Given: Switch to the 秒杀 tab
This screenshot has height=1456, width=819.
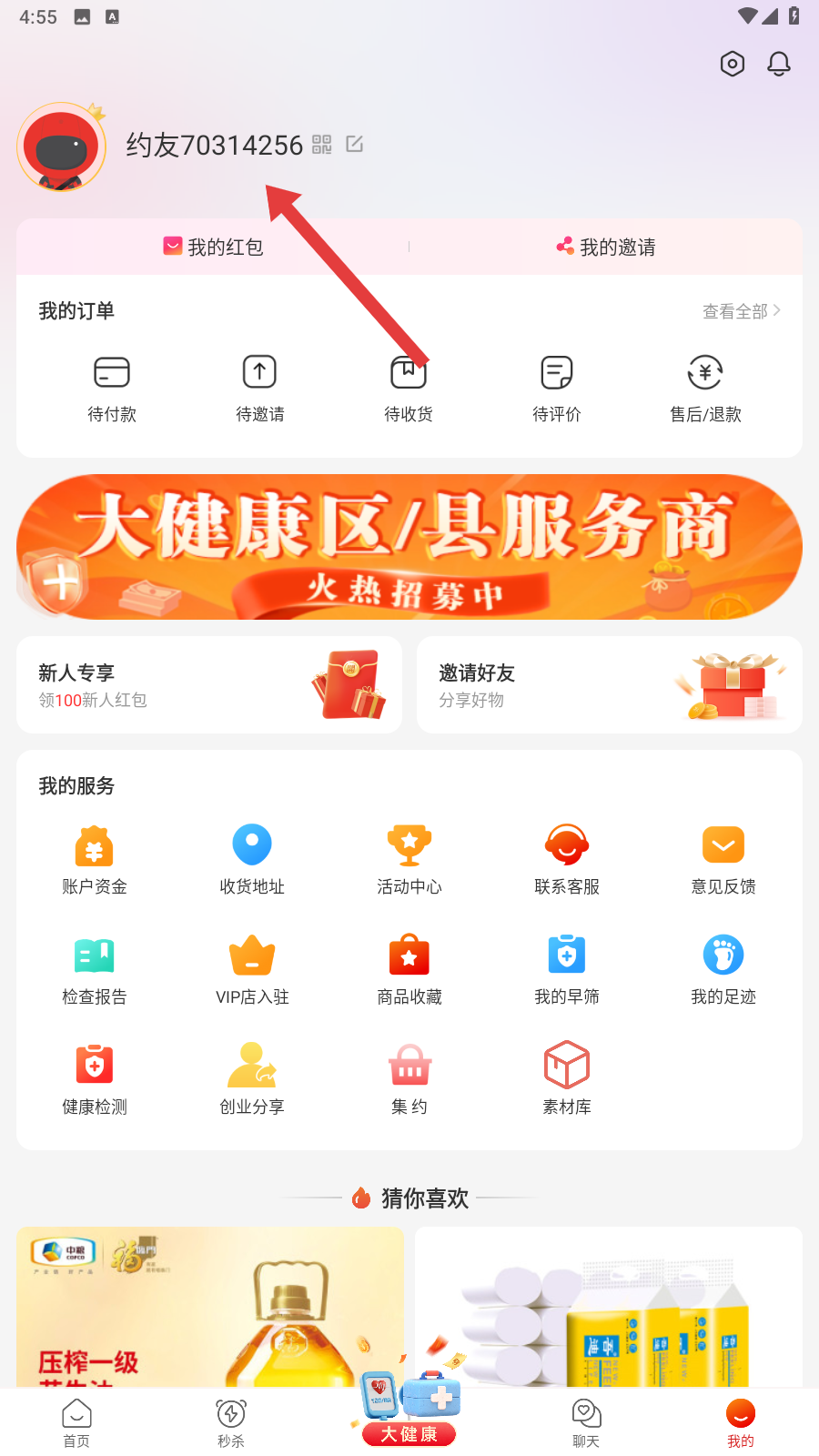Looking at the screenshot, I should point(231,1422).
